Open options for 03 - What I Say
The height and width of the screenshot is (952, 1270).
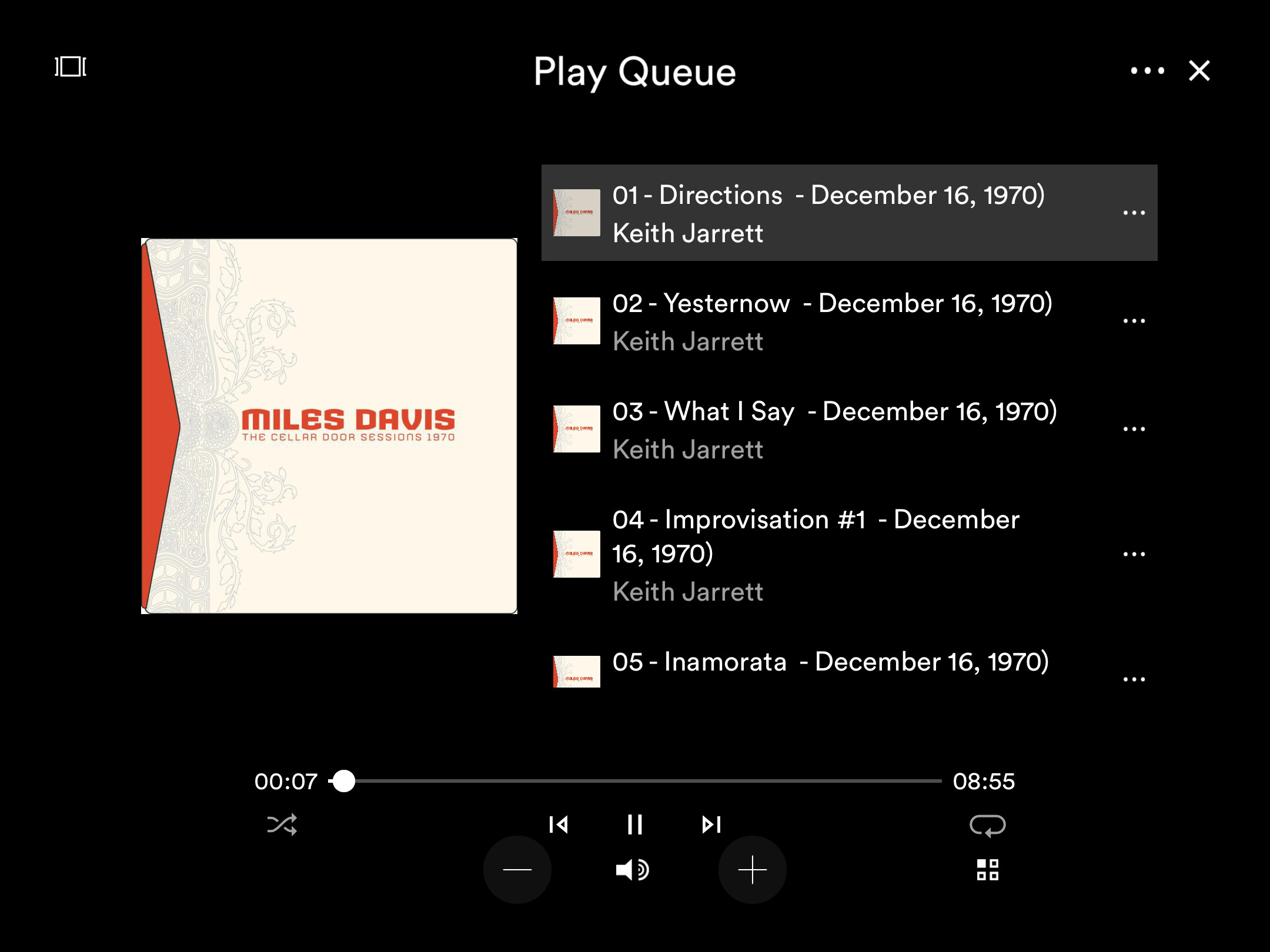click(1134, 429)
